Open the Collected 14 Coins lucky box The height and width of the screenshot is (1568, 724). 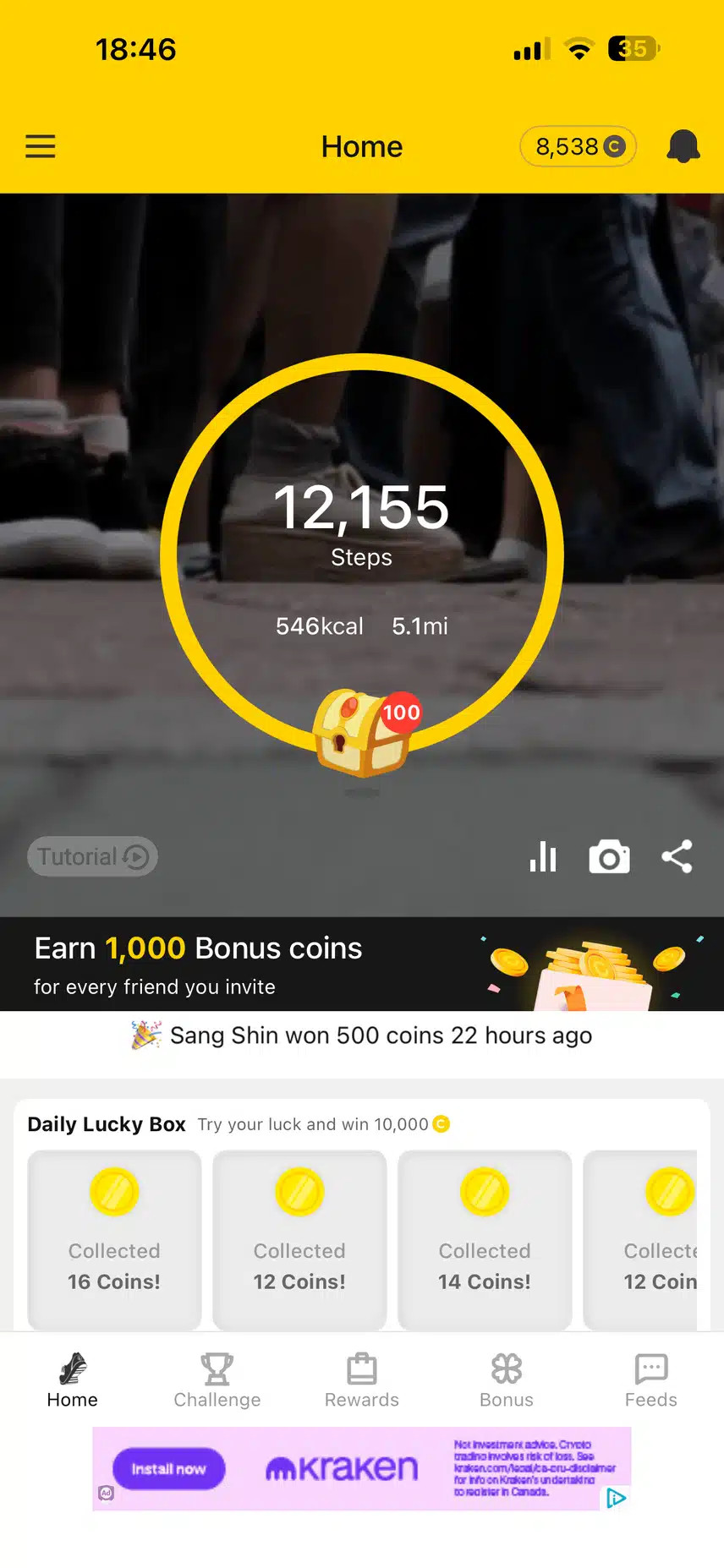[x=485, y=1238]
